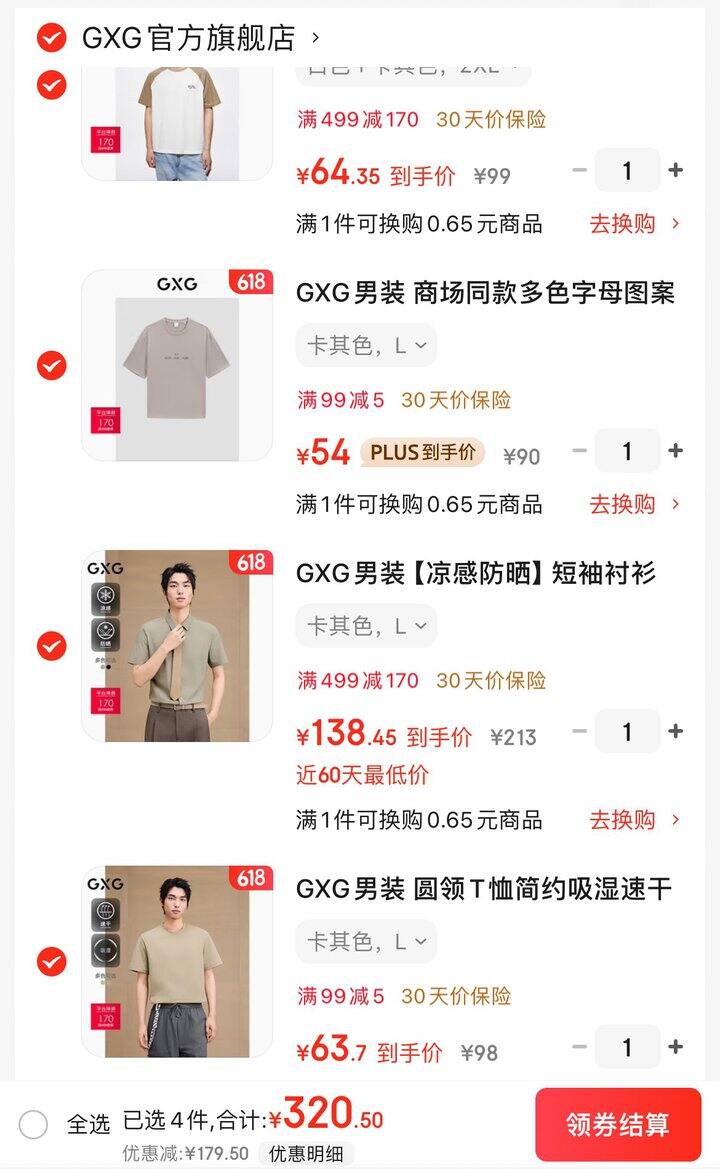This screenshot has width=720, height=1169.
Task: Change size/color of 凉感防晒 短袖衬衫
Action: pos(366,626)
